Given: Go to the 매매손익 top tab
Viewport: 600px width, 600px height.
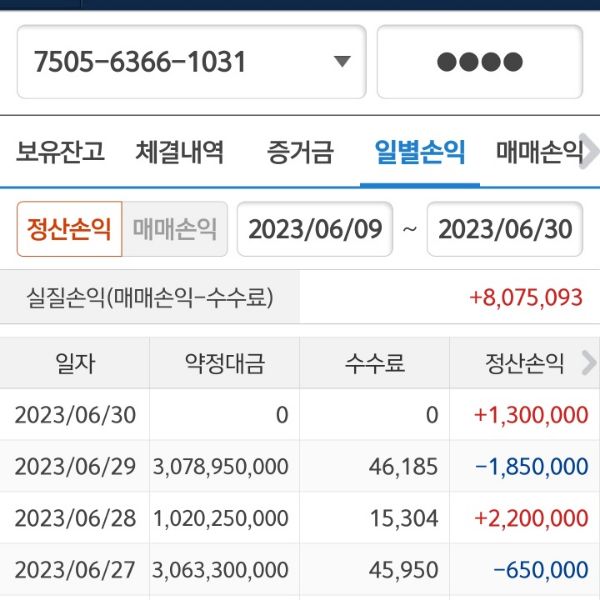Looking at the screenshot, I should [538, 152].
